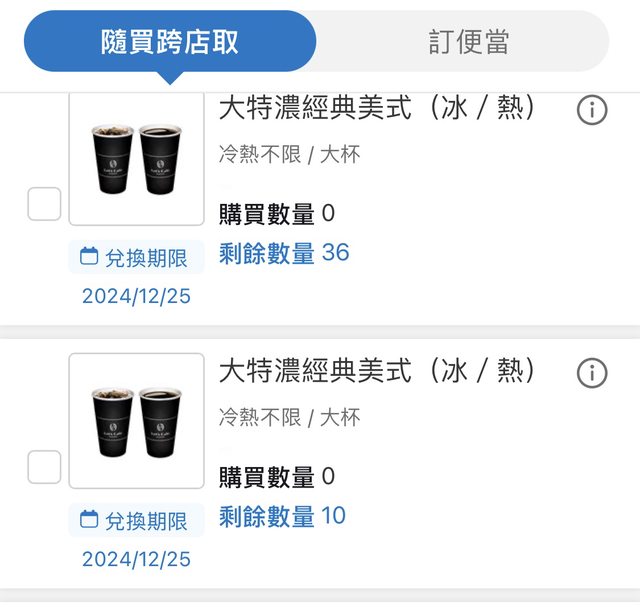Open info icon for item with 36 remaining
Image resolution: width=640 pixels, height=610 pixels.
592,111
